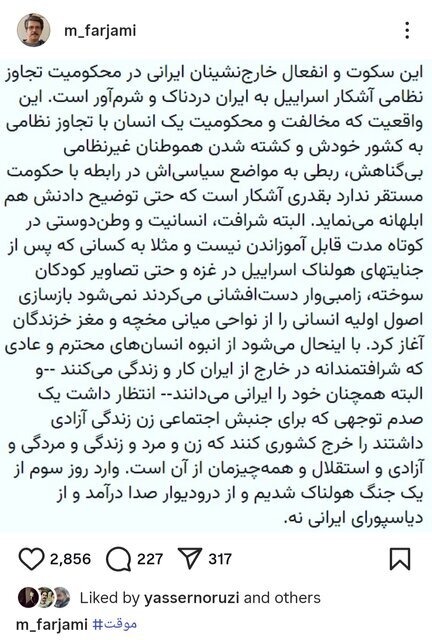This screenshot has width=432, height=640.
Task: Open the comments on this post
Action: tap(118, 559)
